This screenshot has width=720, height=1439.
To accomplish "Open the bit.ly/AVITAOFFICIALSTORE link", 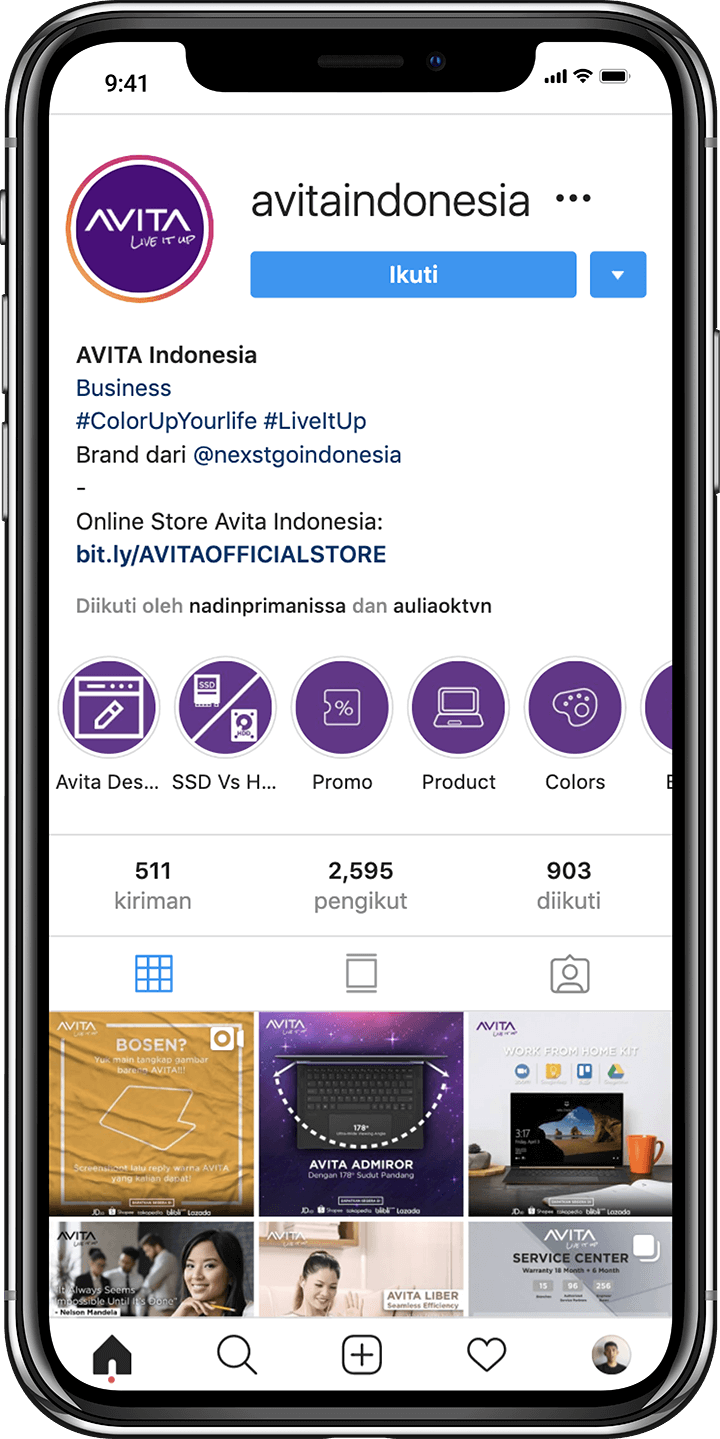I will (231, 554).
